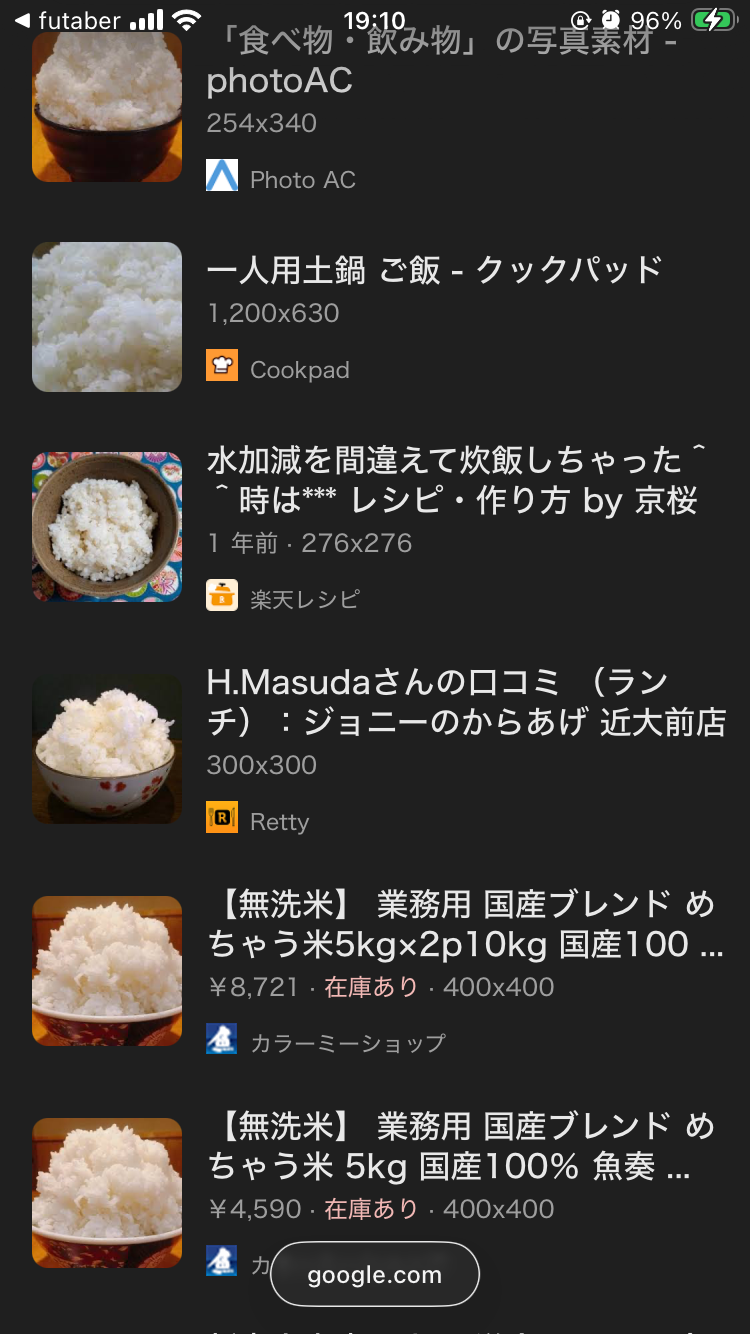This screenshot has height=1334, width=750.
Task: Open the Retty H.Masuda review result
Action: coord(466,702)
